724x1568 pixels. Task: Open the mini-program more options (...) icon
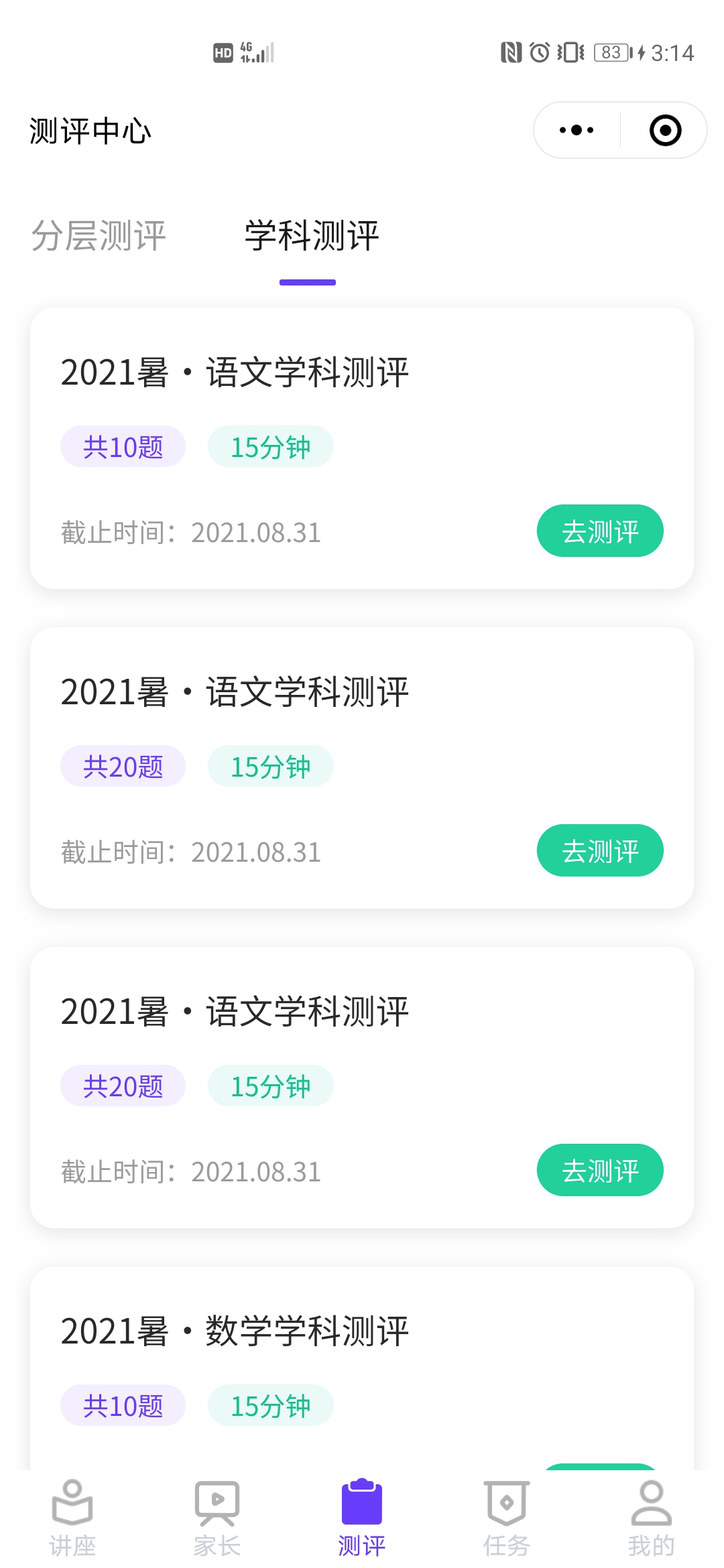click(x=575, y=130)
